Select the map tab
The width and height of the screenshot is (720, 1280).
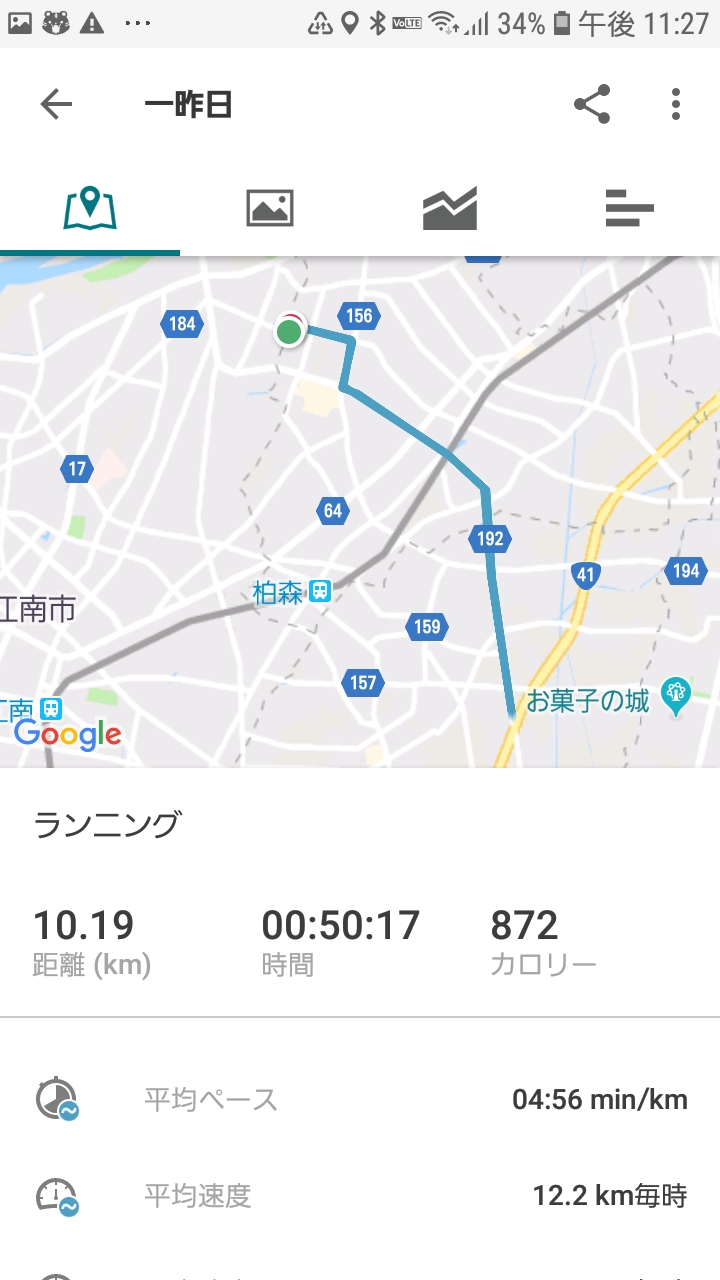tap(90, 208)
